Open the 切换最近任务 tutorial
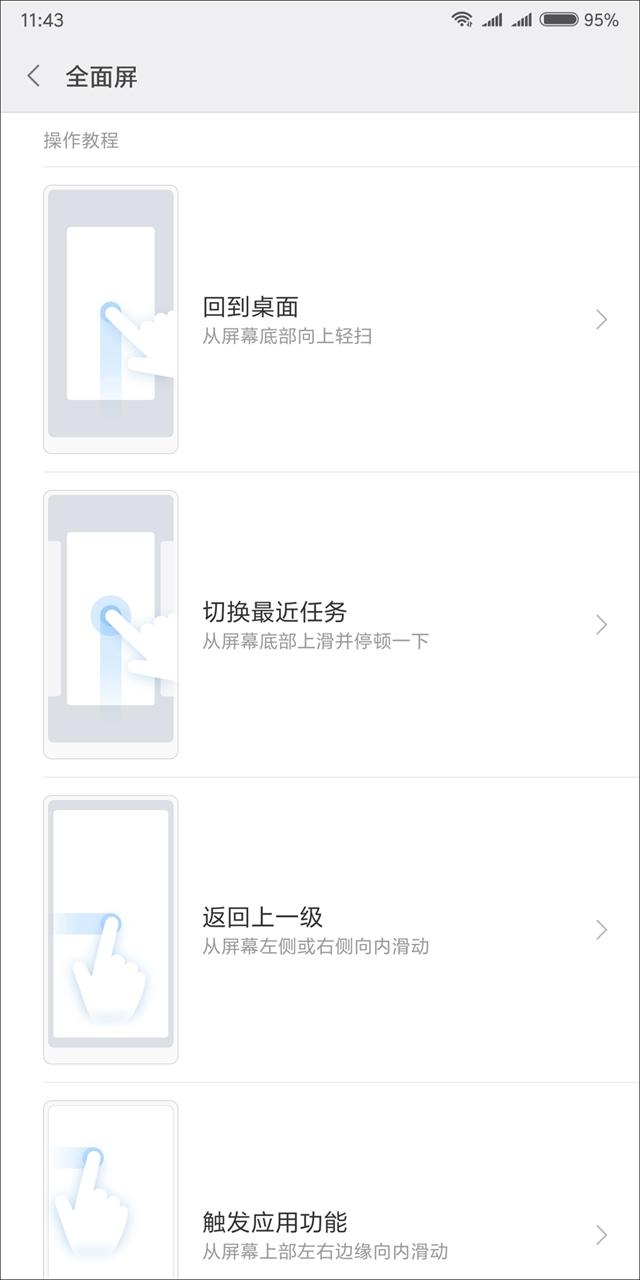 coord(340,625)
